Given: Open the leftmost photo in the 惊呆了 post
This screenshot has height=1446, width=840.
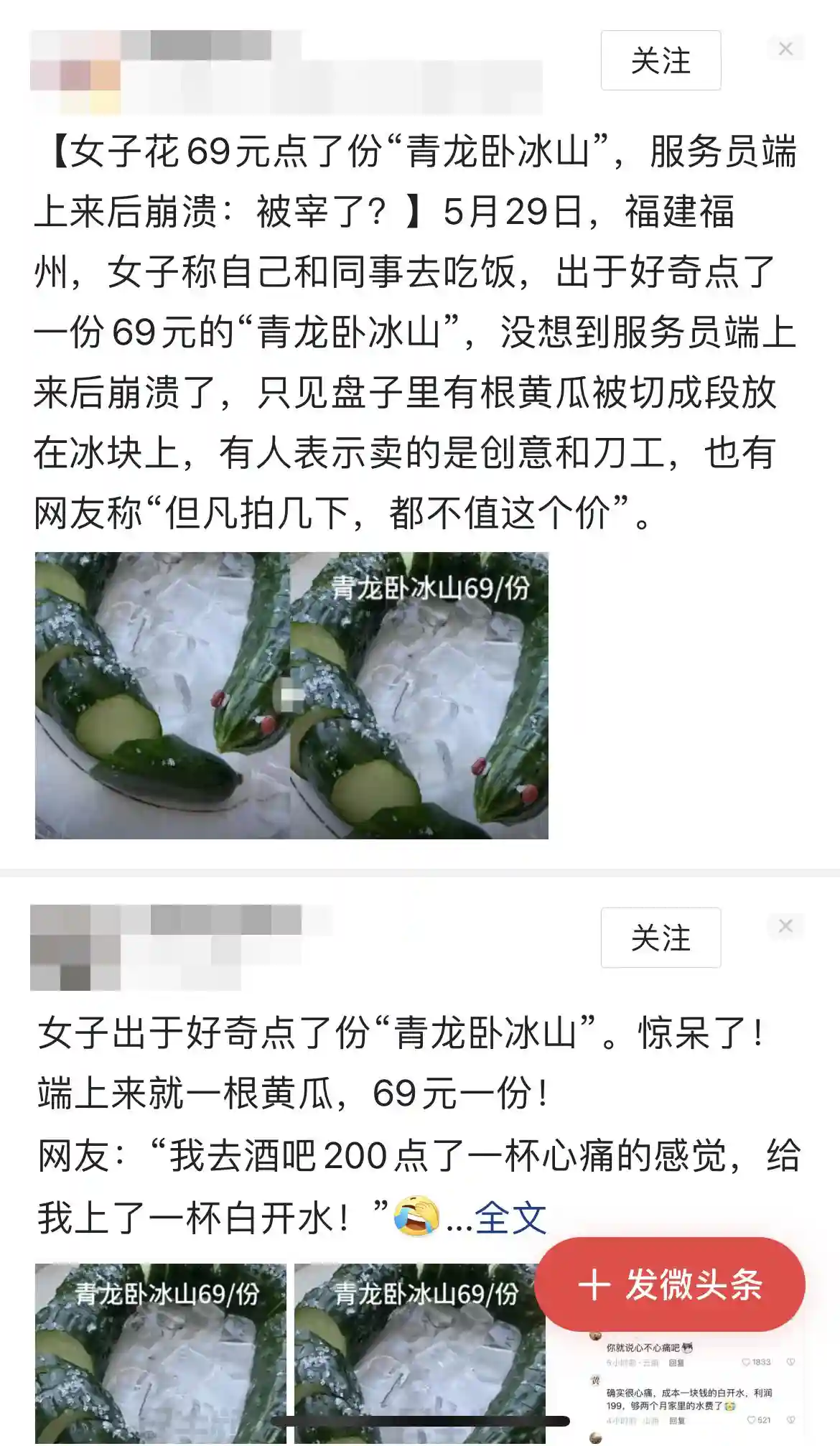Looking at the screenshot, I should point(161,1353).
